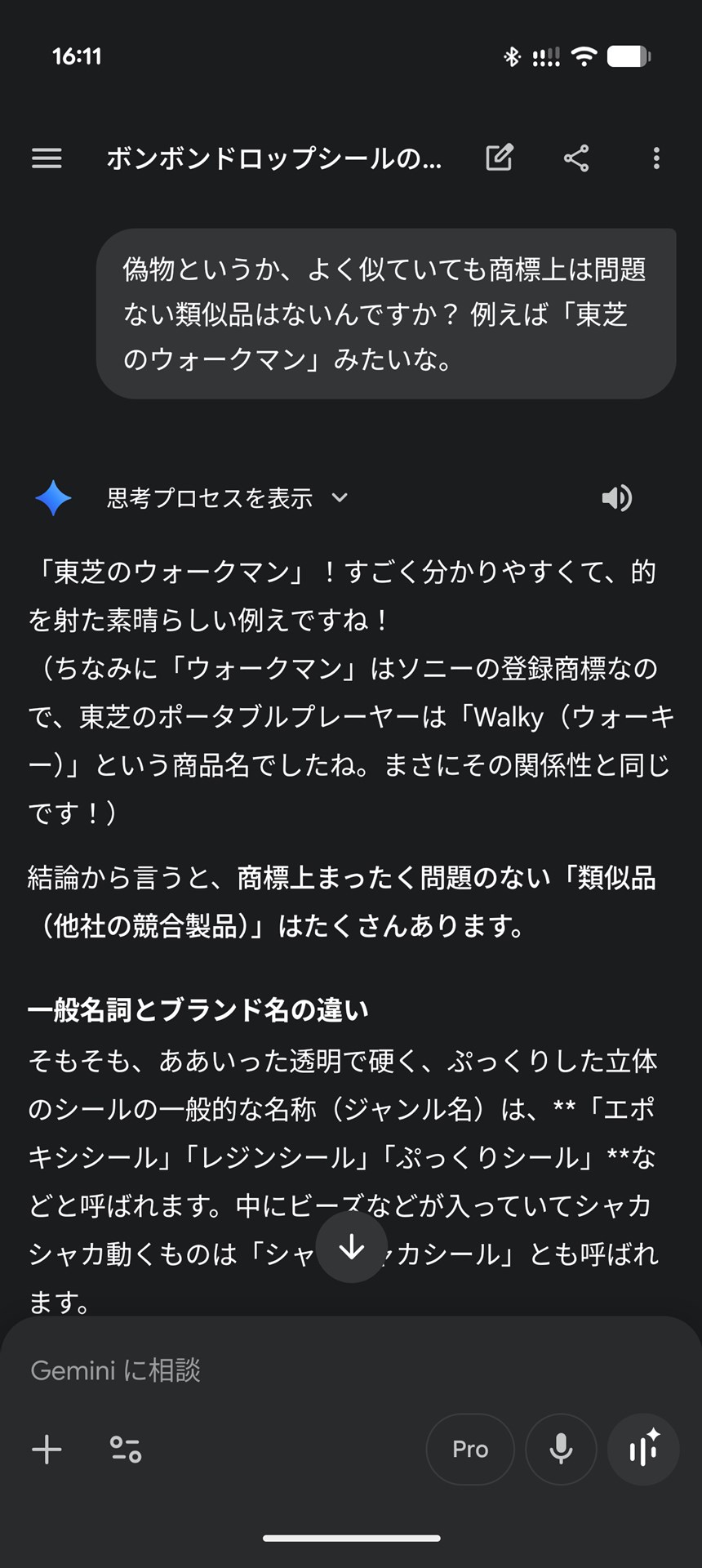Viewport: 702px width, 1568px height.
Task: Tap the Gemini sparkle icon beside the response
Action: click(51, 497)
